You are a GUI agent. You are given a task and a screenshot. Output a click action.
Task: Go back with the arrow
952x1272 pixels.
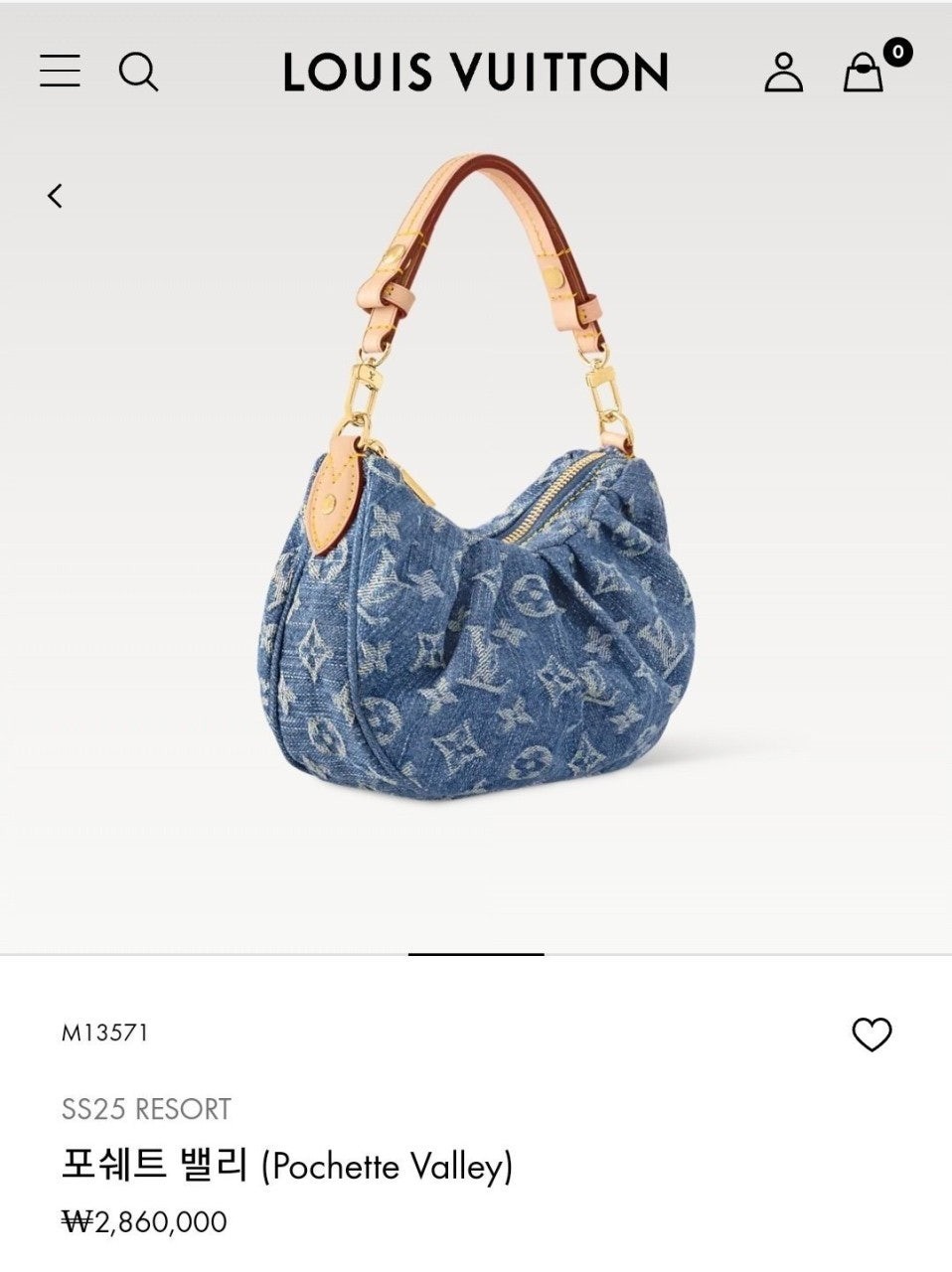[56, 196]
